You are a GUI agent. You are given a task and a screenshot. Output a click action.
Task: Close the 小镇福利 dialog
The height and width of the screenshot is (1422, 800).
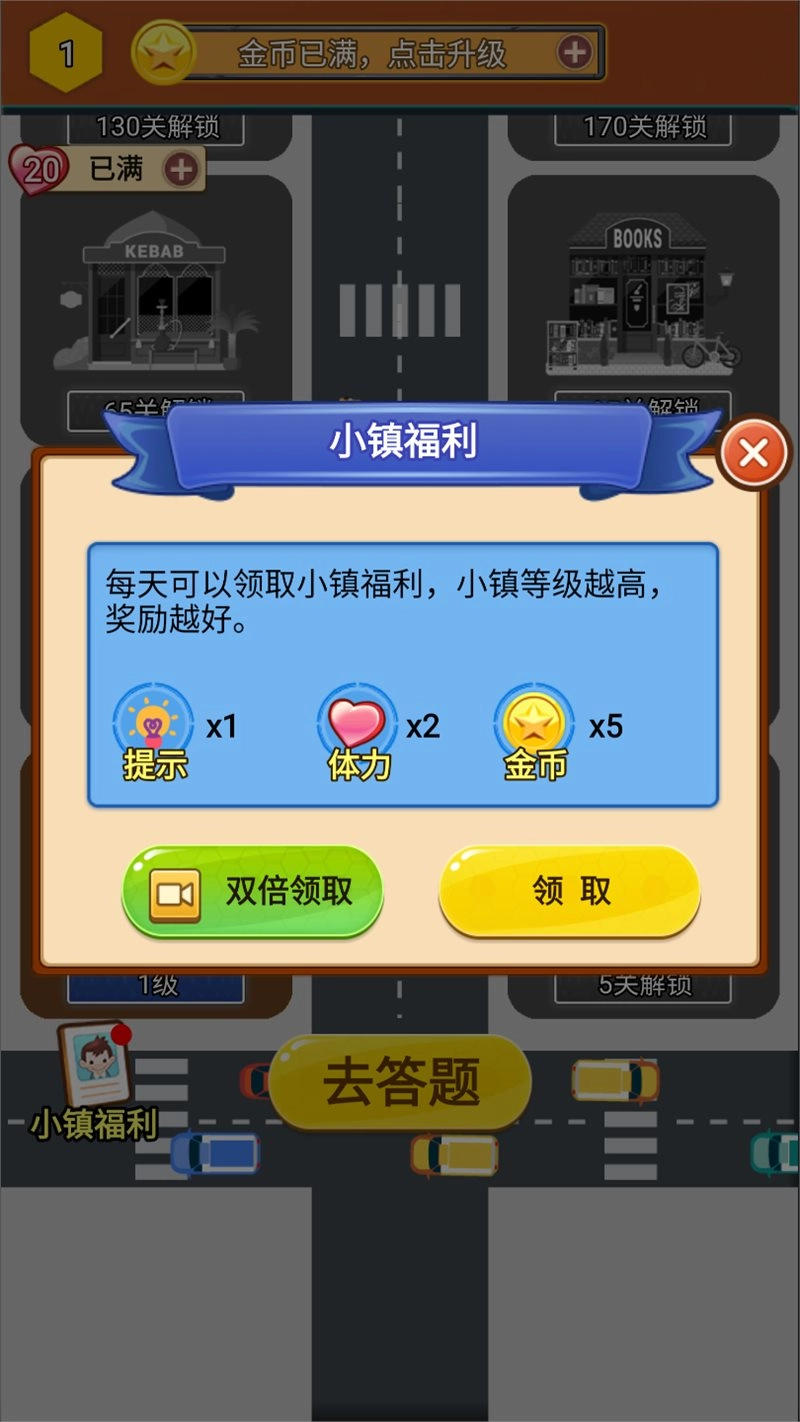(x=753, y=453)
